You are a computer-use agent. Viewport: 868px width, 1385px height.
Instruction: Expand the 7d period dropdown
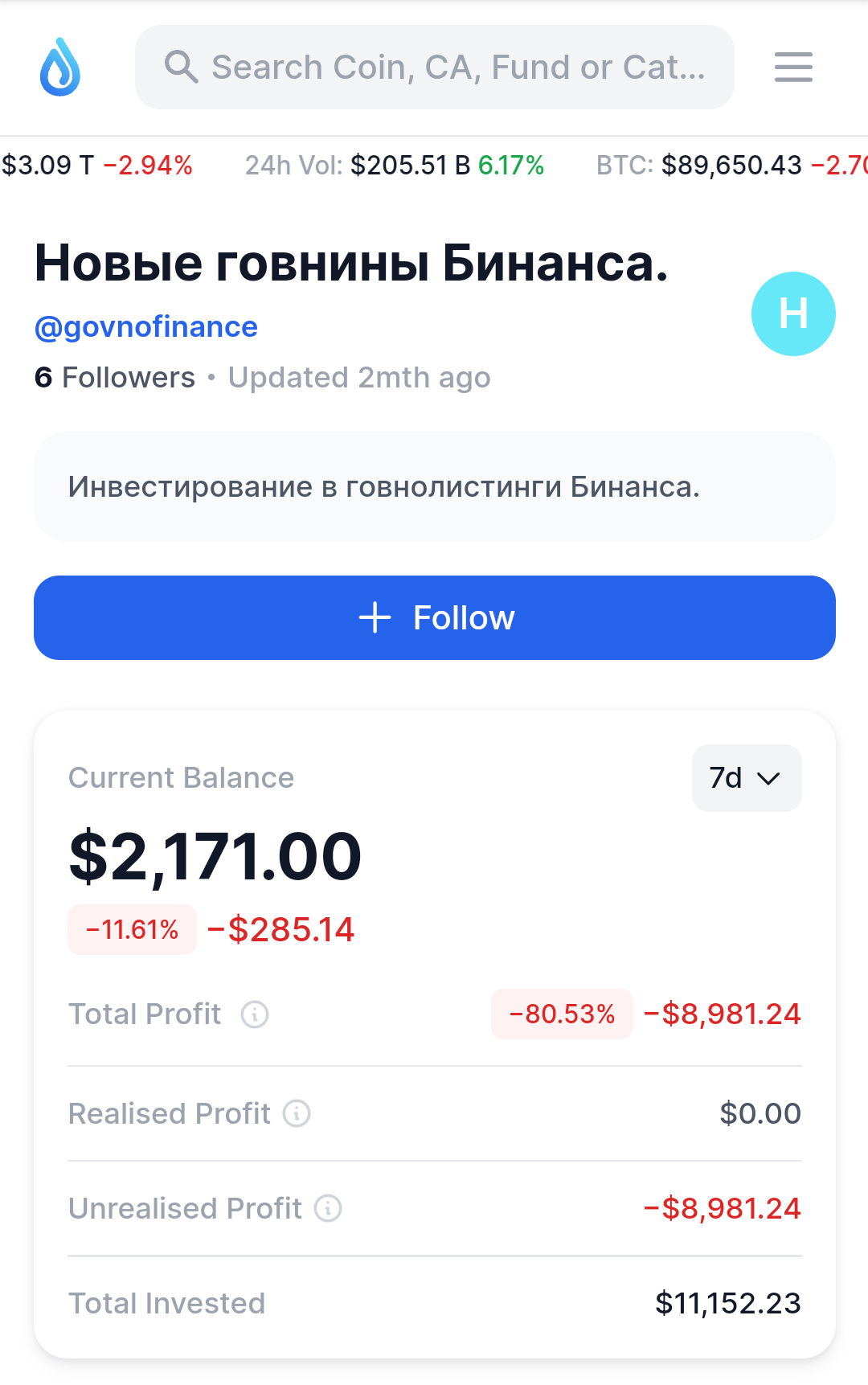746,778
